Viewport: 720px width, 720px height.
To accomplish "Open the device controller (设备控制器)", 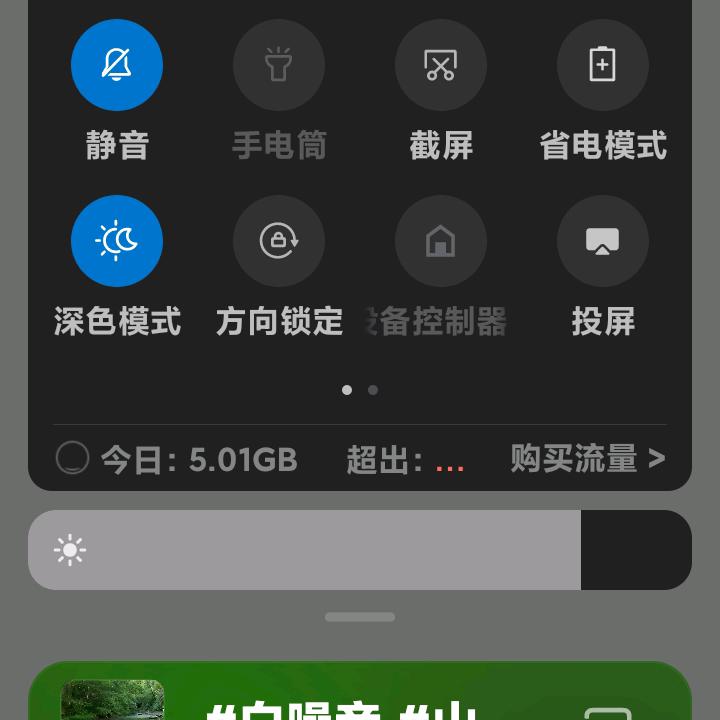I will (441, 242).
